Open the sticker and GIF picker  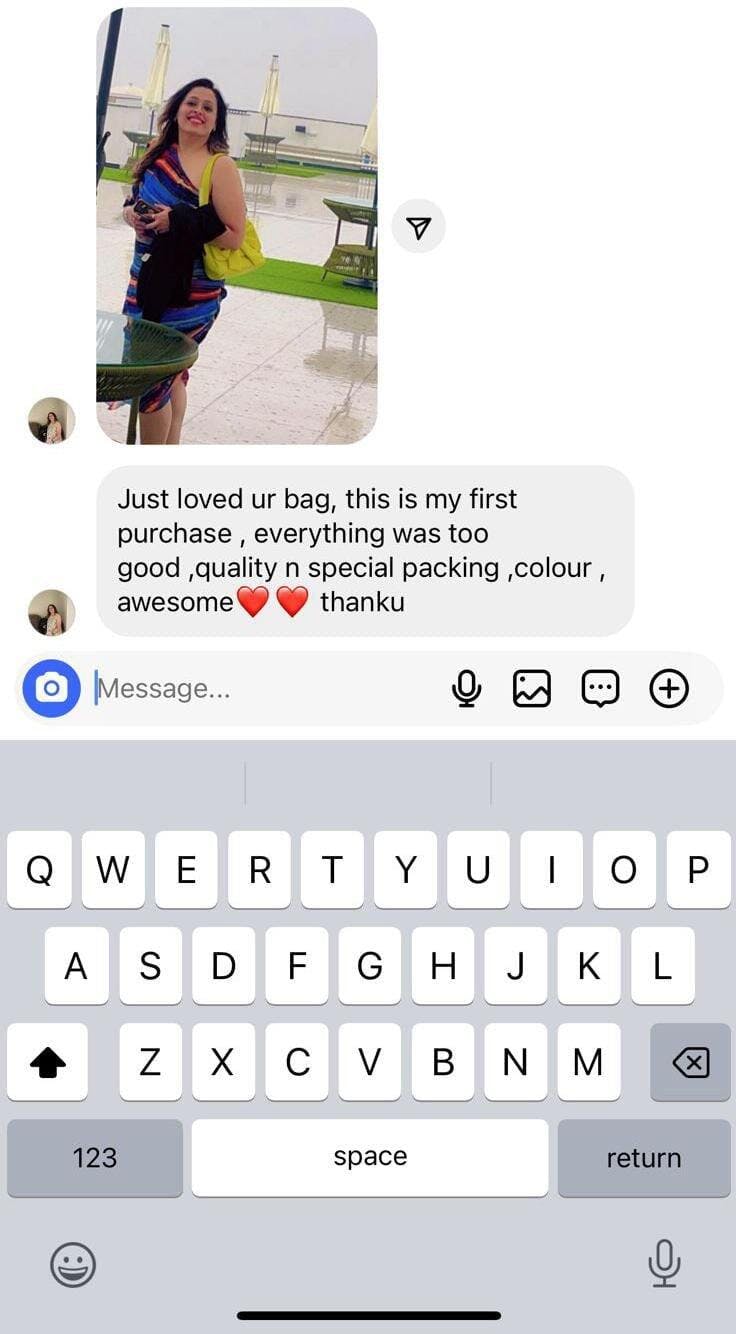[600, 688]
